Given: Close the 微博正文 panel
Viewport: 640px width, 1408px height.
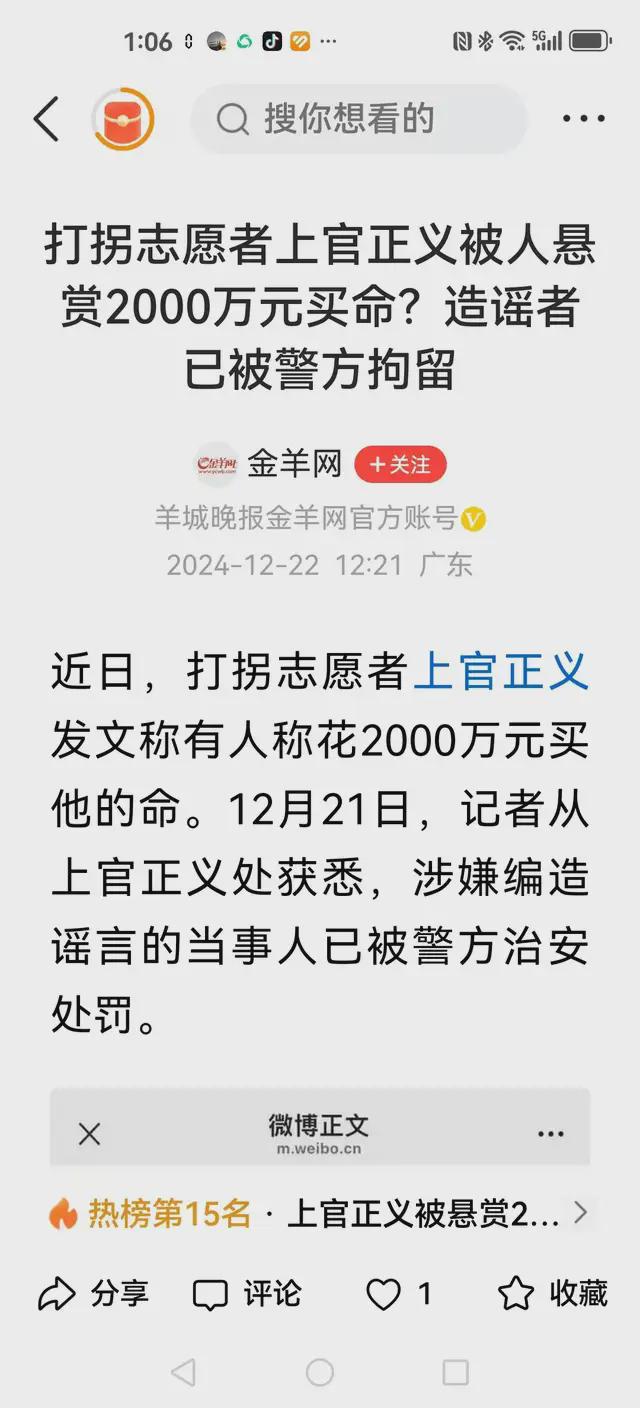Looking at the screenshot, I should click(x=90, y=1134).
